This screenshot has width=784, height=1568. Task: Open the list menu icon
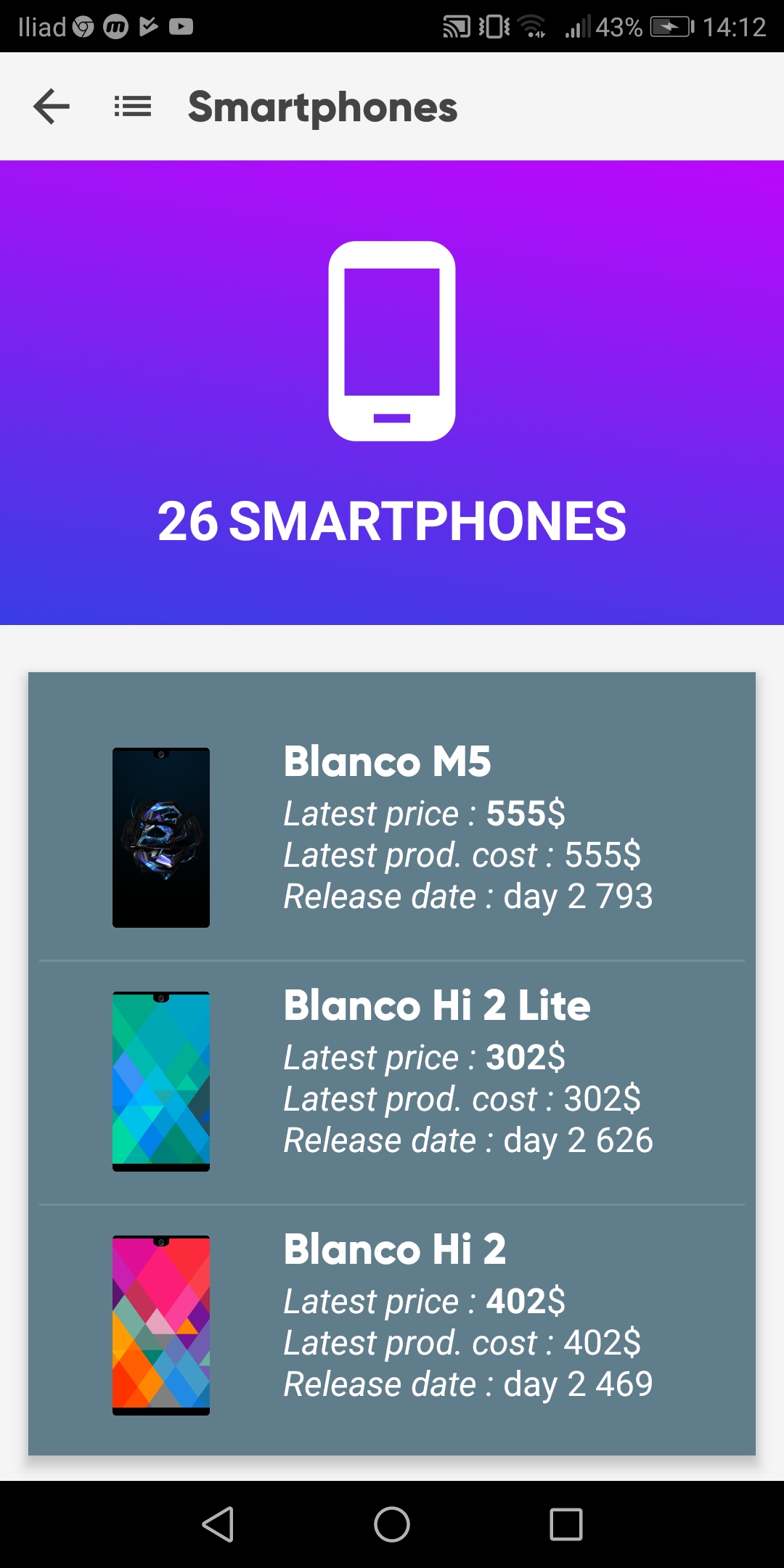[x=133, y=107]
